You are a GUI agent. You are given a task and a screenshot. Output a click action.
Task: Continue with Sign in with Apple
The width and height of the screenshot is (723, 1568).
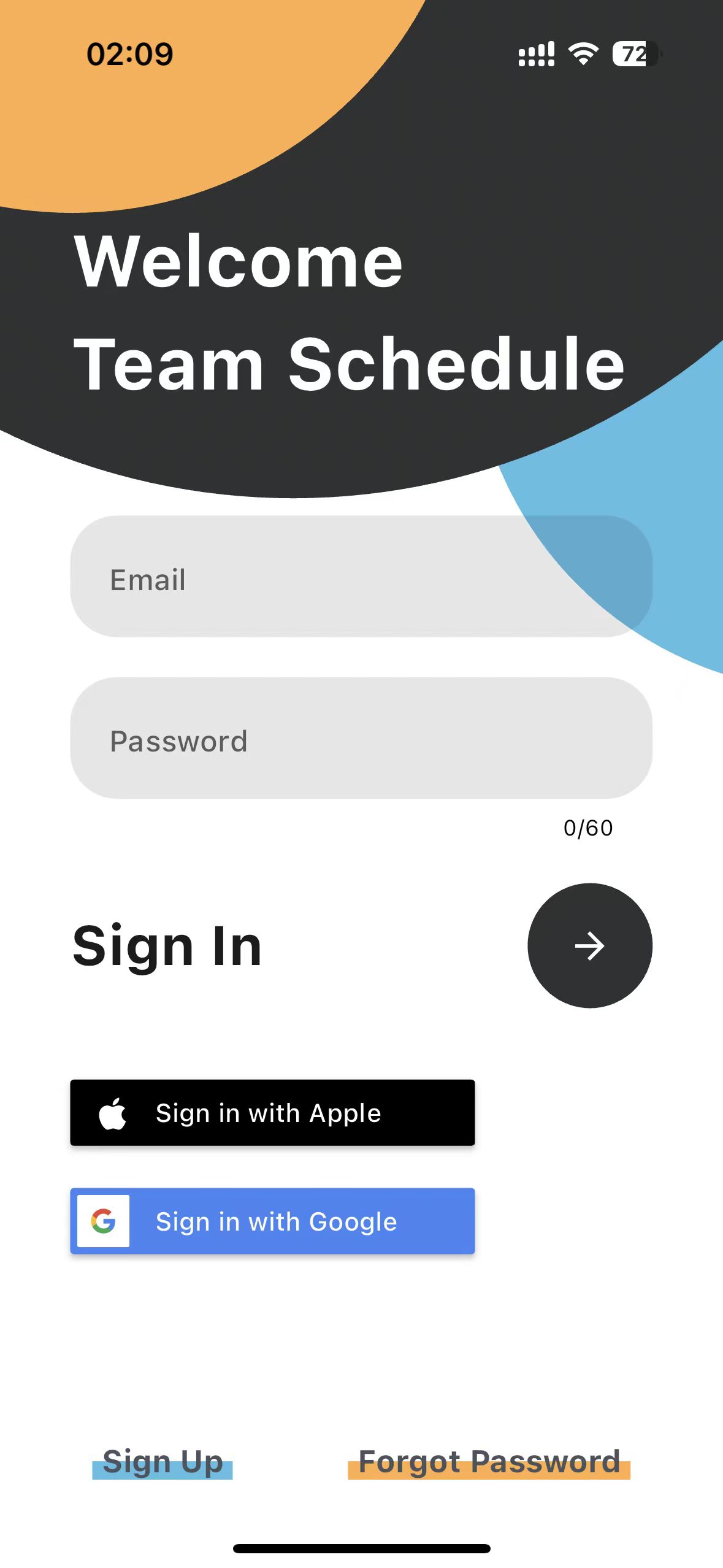click(272, 1113)
